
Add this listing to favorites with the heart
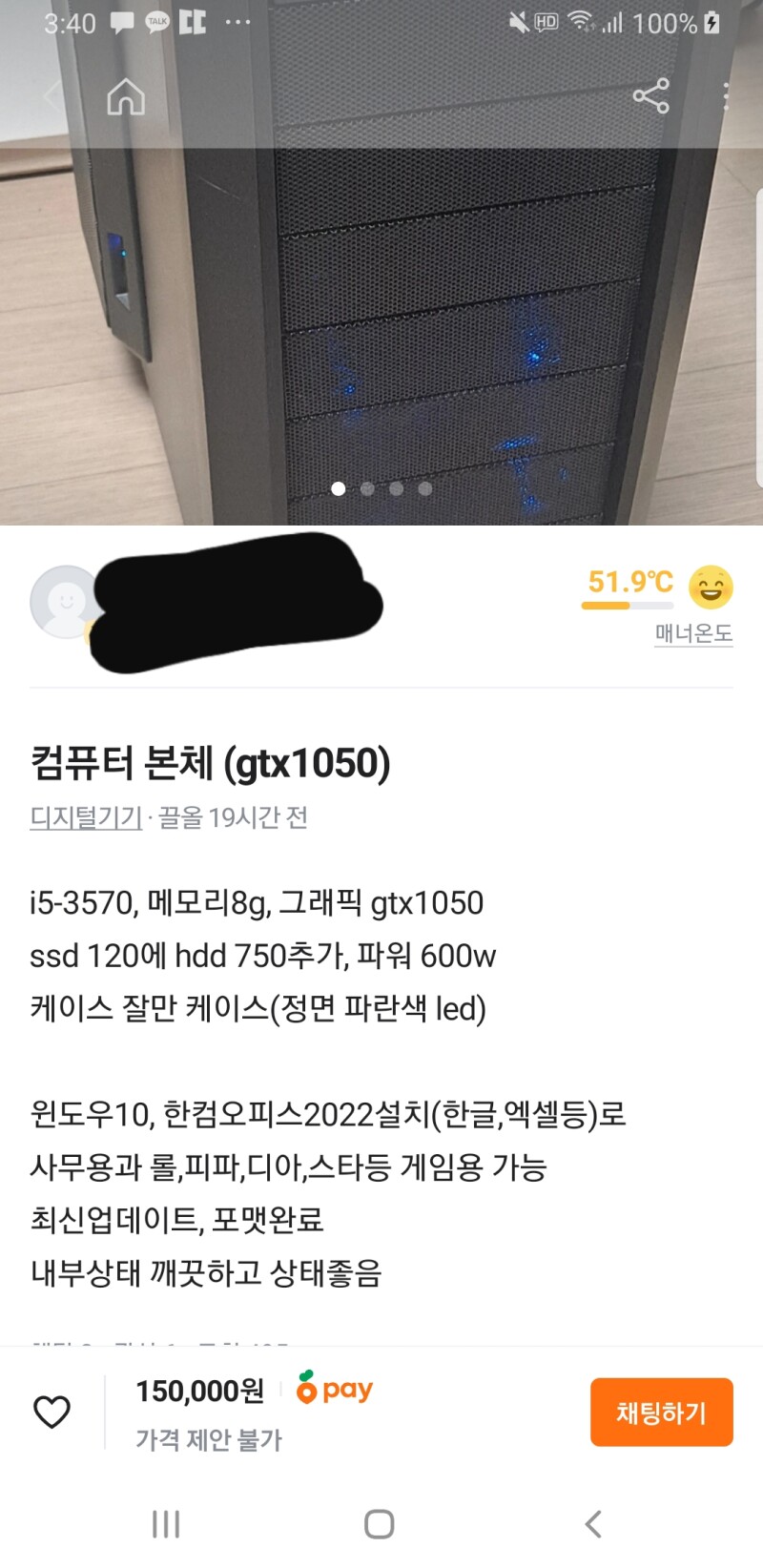52,1412
